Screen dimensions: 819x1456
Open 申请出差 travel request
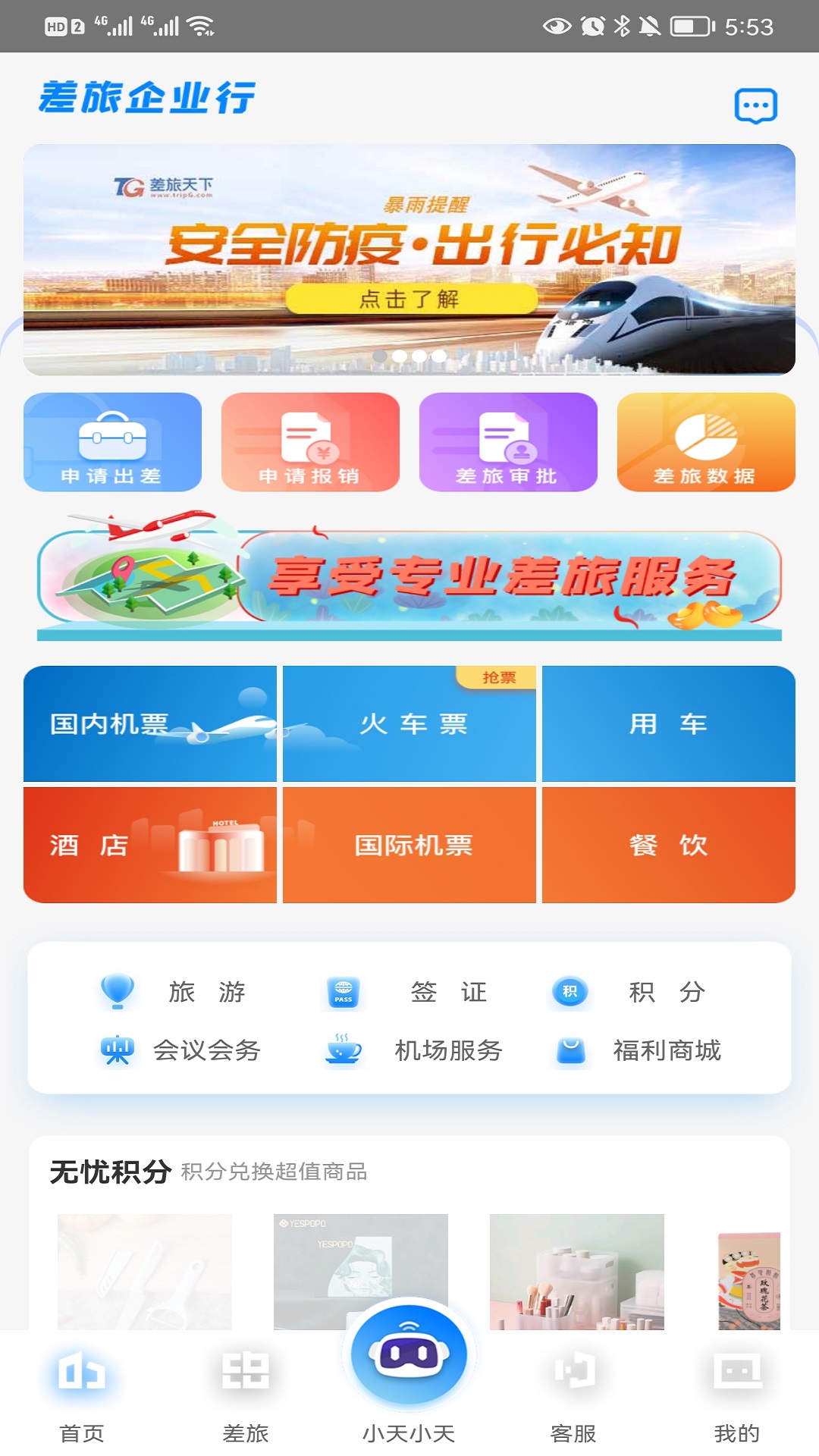112,442
